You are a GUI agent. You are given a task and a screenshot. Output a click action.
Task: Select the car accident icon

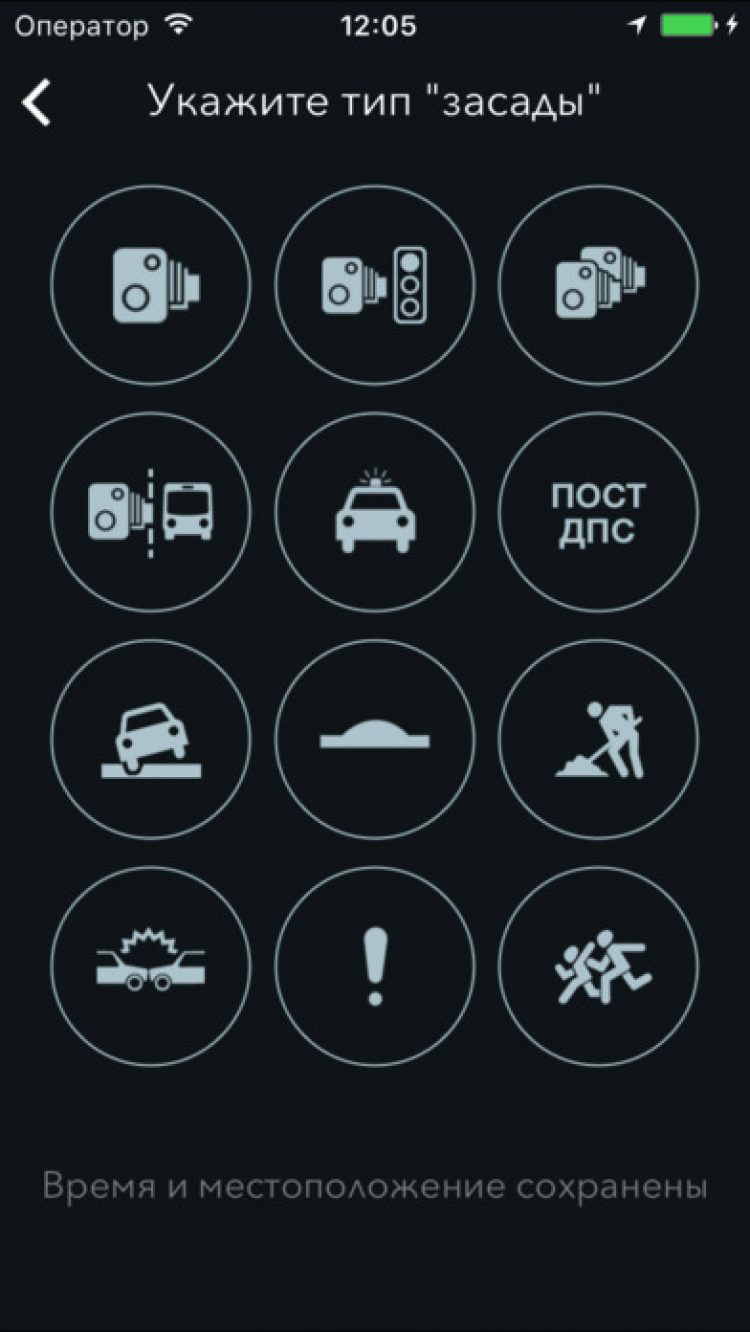(x=151, y=966)
